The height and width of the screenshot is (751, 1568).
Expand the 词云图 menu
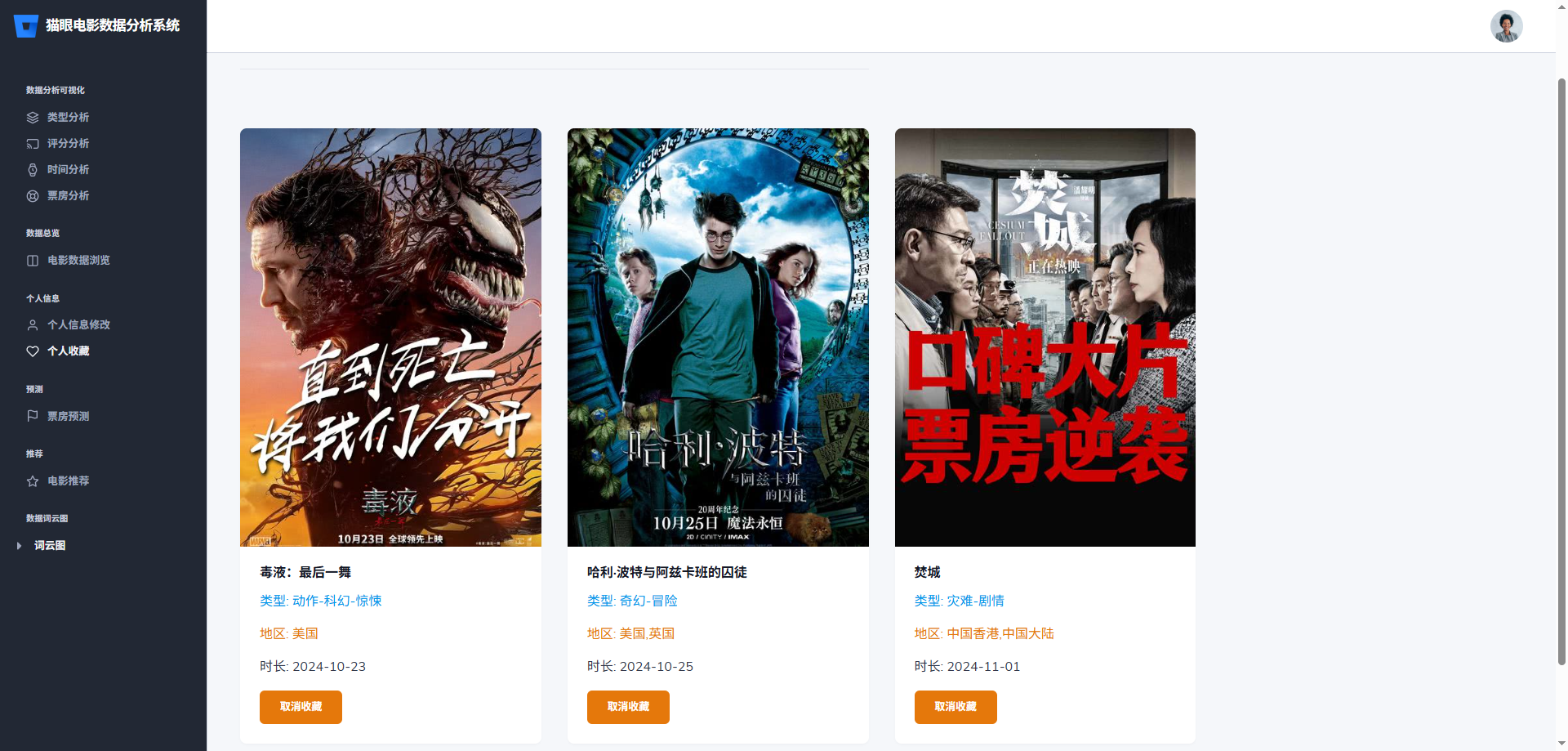pyautogui.click(x=49, y=546)
